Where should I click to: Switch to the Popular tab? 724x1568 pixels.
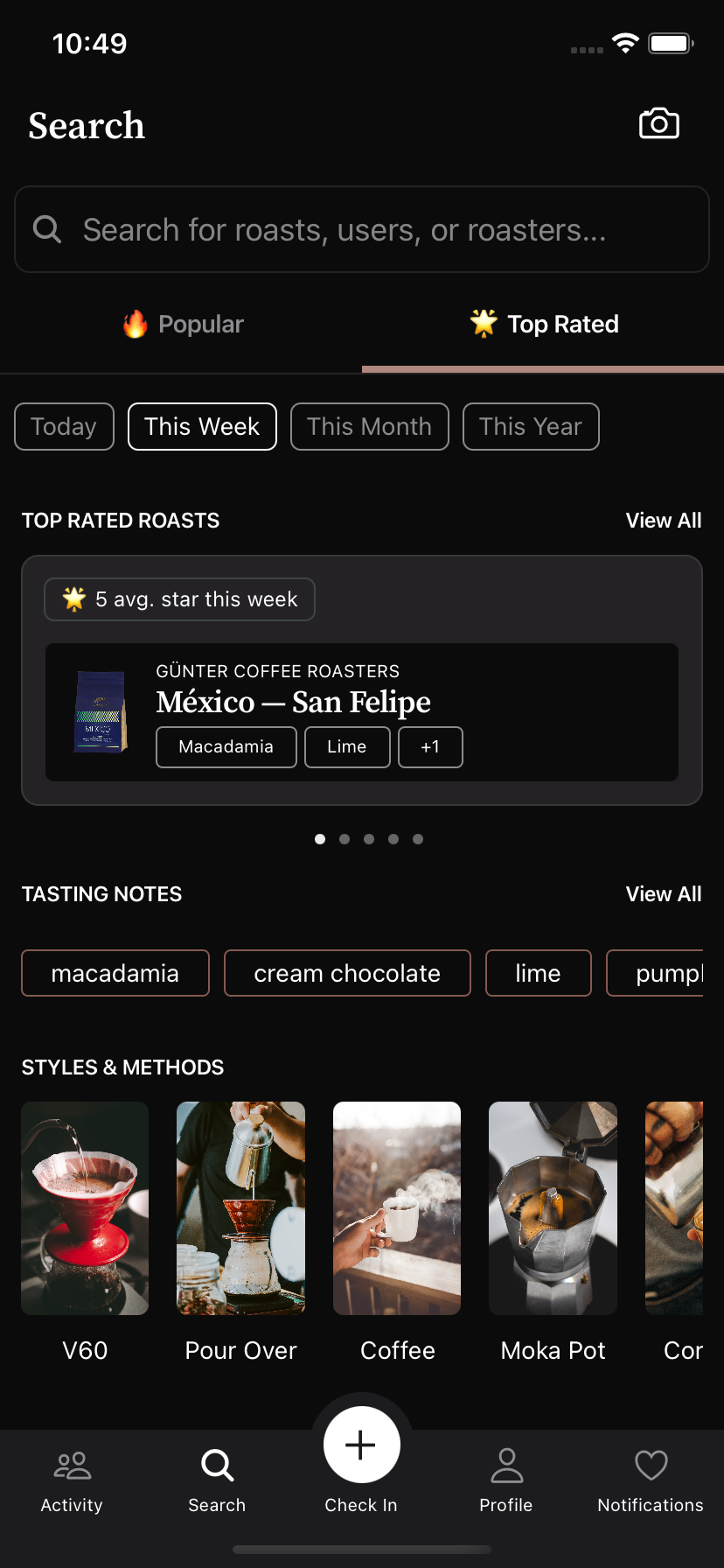(183, 324)
